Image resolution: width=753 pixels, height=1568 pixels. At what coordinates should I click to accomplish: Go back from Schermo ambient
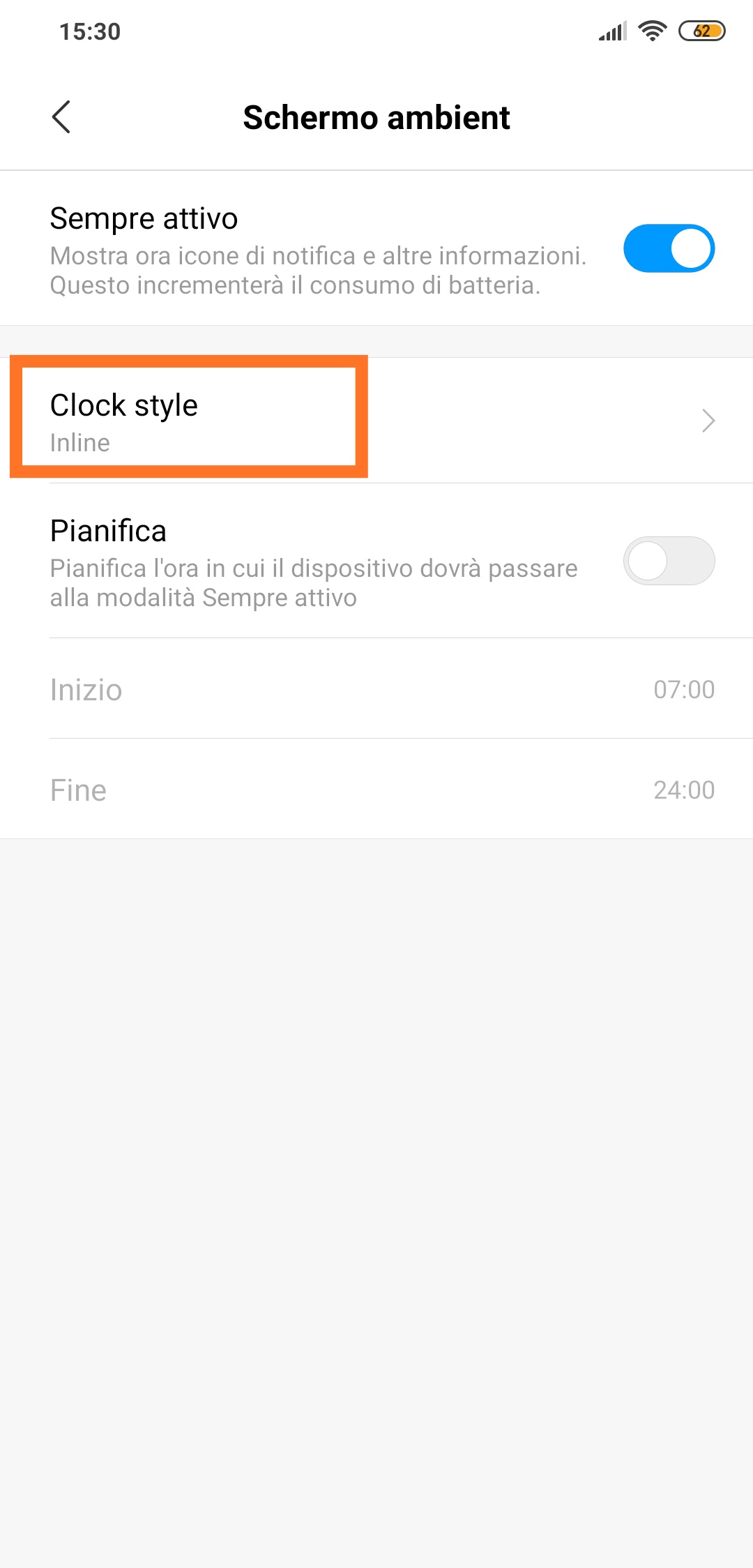pyautogui.click(x=61, y=117)
